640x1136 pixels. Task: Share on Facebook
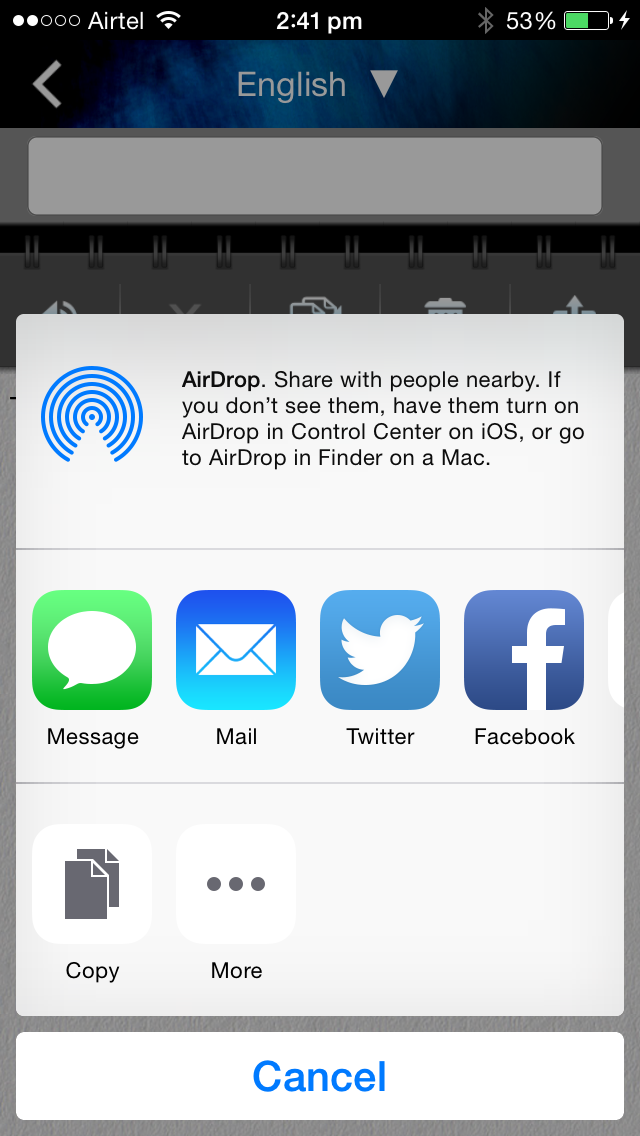tap(524, 650)
